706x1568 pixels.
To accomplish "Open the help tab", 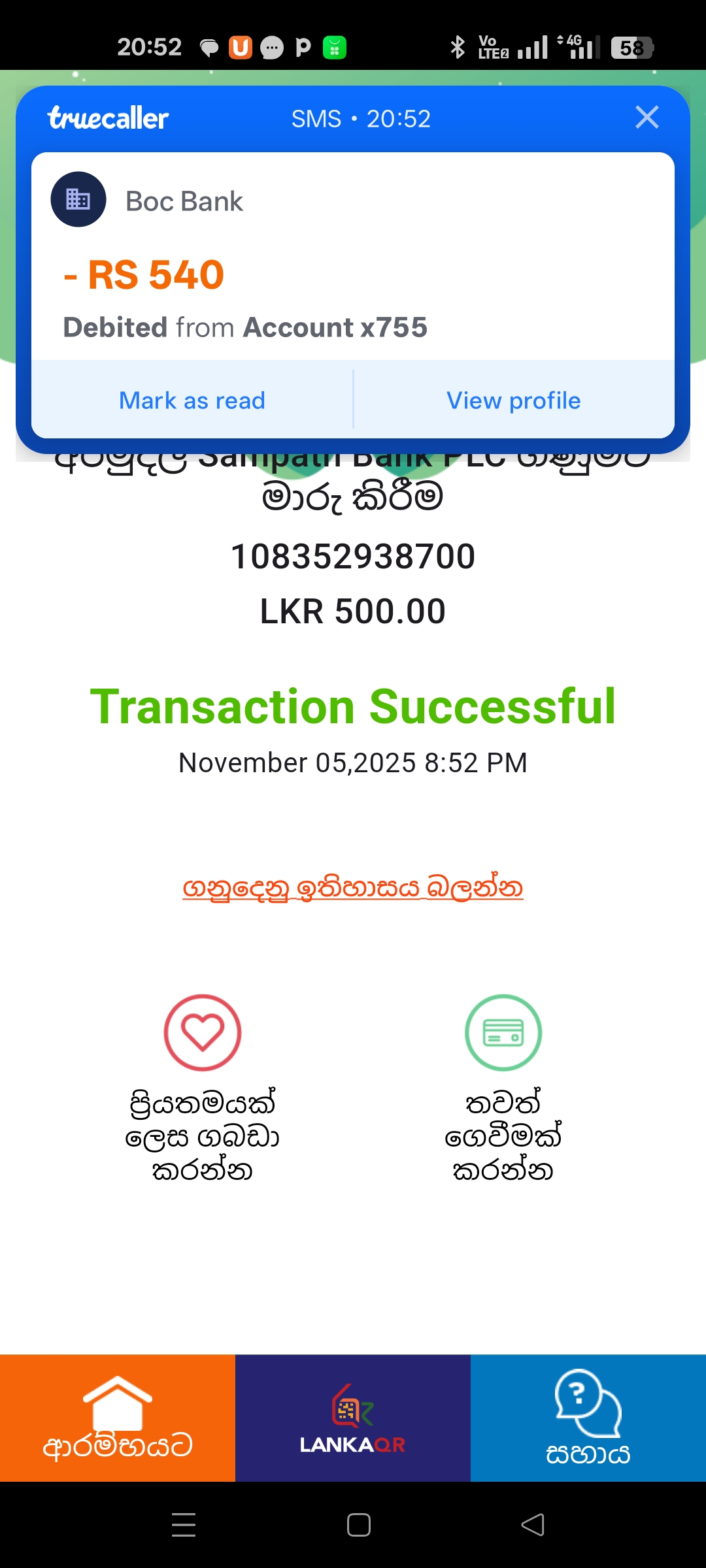I will 588,1418.
